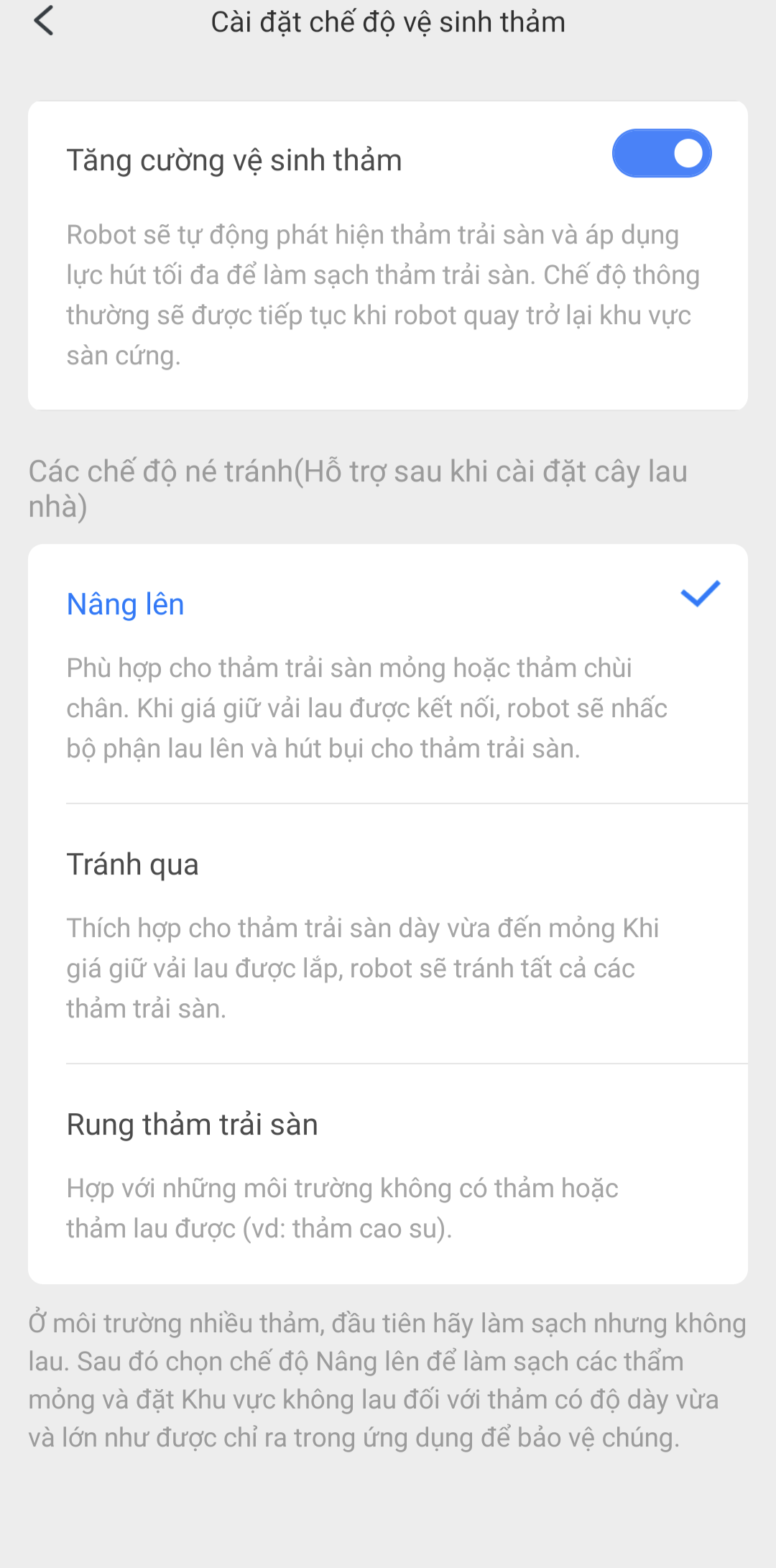Choose the Tránh qua option
This screenshot has height=1568, width=776.
388,933
